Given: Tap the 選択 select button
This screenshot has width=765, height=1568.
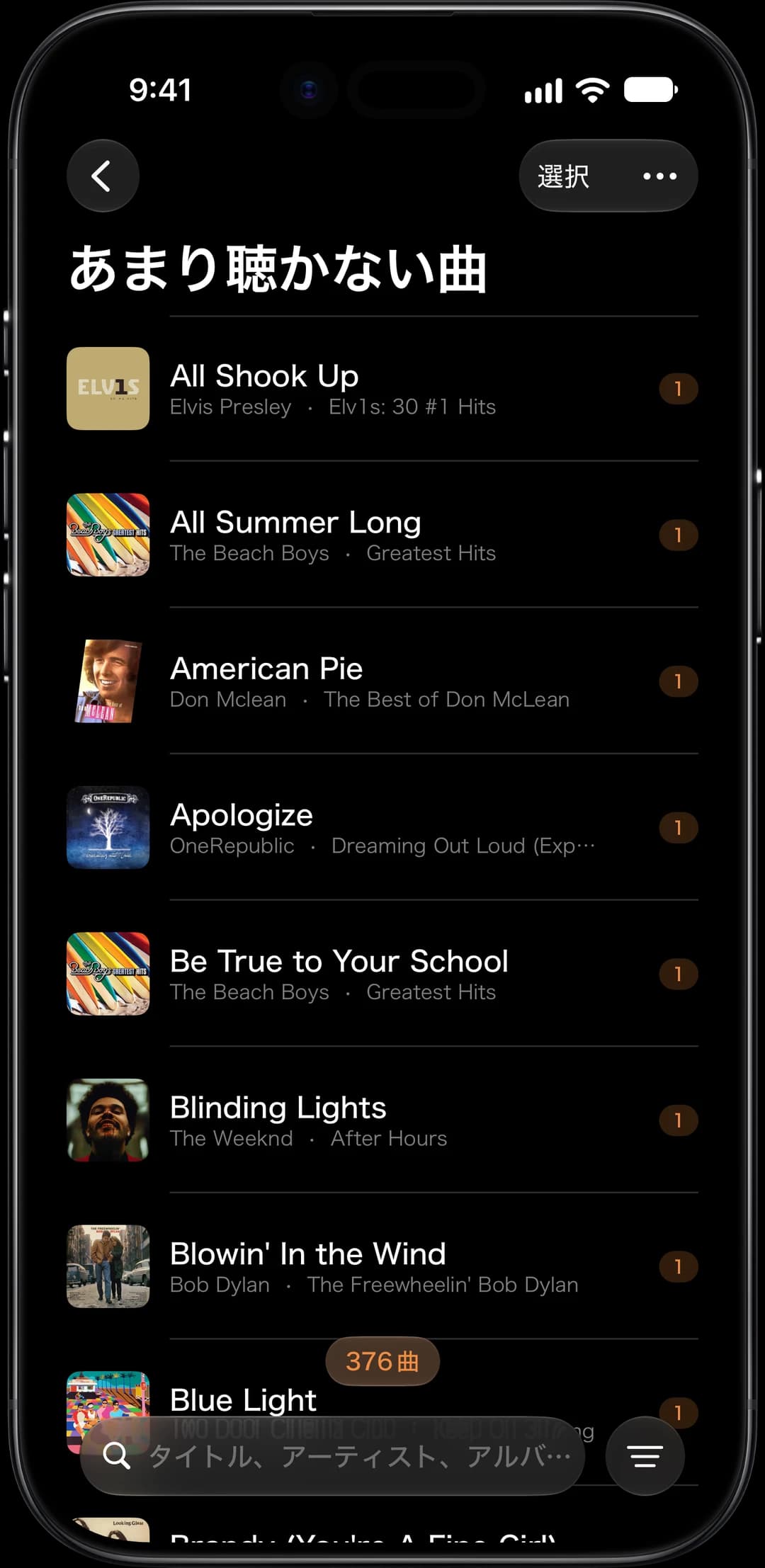Looking at the screenshot, I should click(x=564, y=176).
